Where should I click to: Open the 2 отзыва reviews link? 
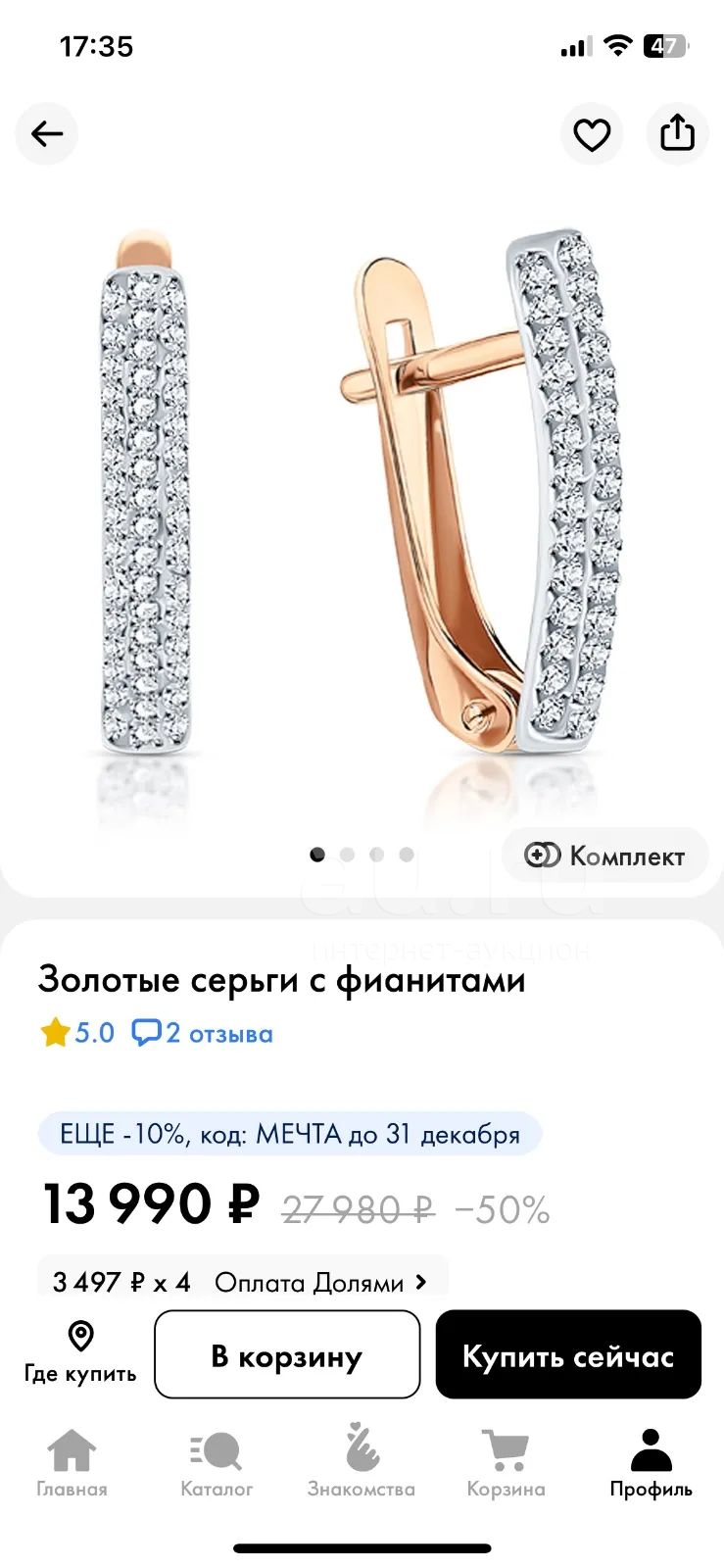point(203,1033)
